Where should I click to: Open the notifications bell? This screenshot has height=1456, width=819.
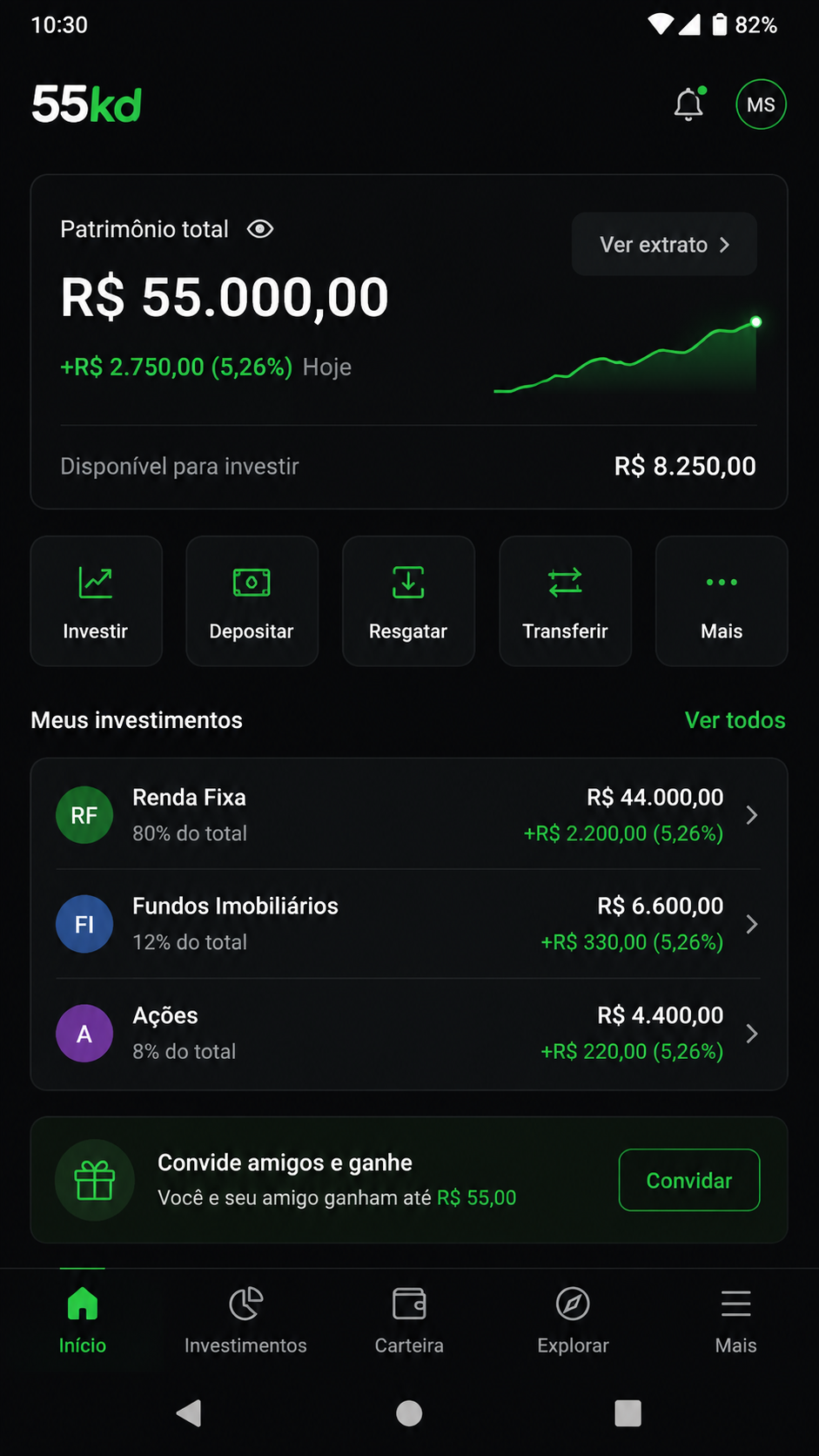coord(688,104)
